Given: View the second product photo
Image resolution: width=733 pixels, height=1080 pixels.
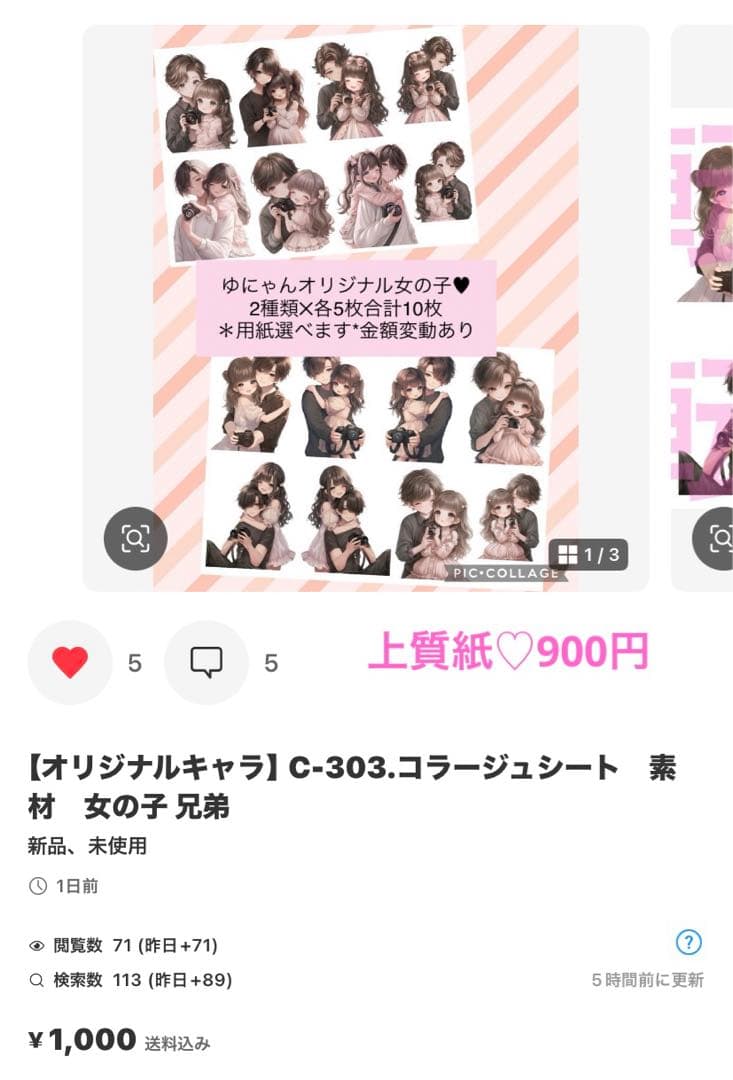Looking at the screenshot, I should point(702,300).
